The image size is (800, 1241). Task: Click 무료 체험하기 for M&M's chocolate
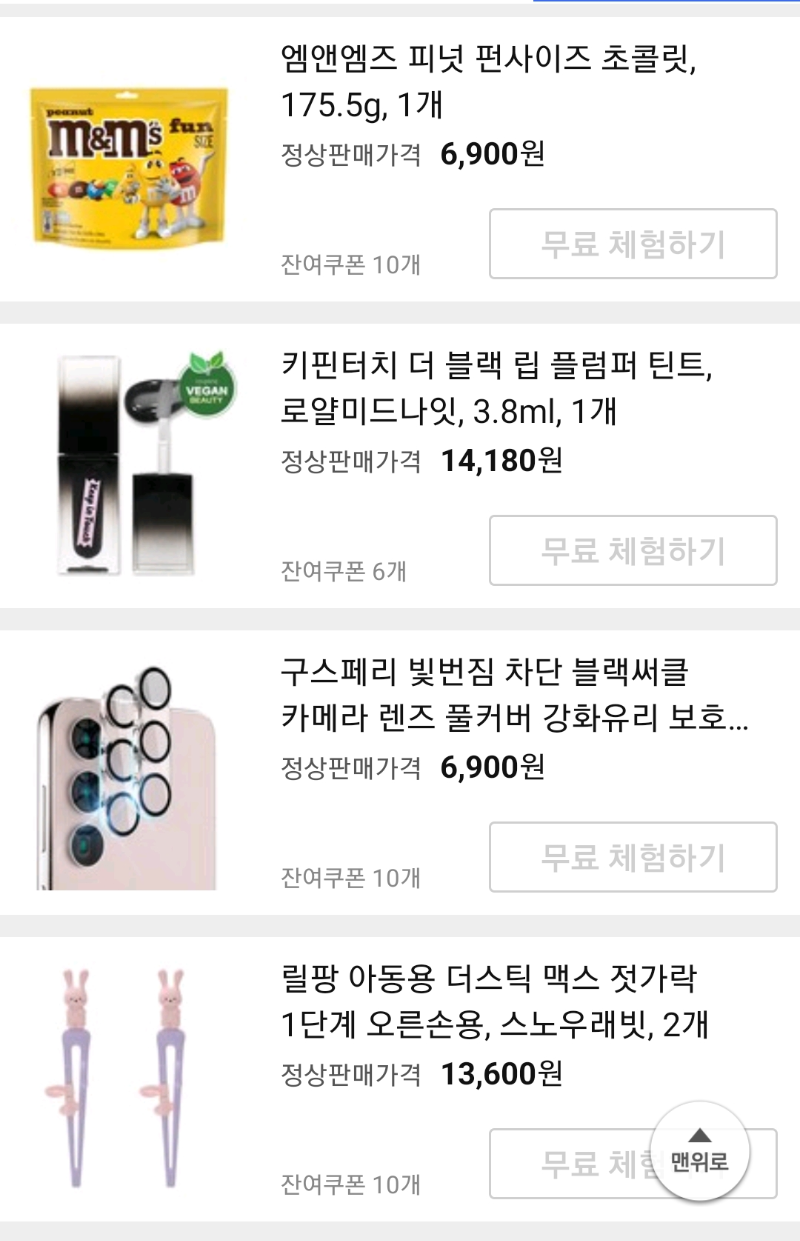pos(632,244)
